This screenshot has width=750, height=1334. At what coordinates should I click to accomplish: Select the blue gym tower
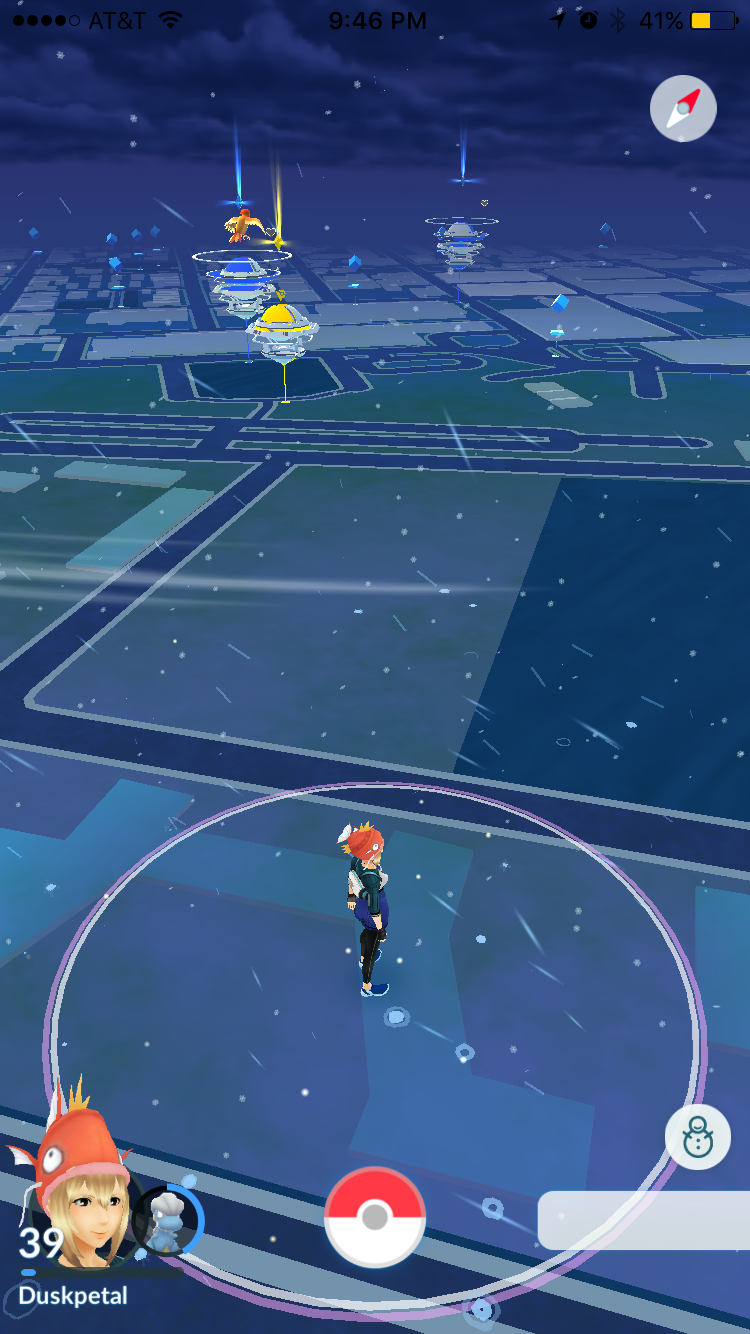click(x=239, y=278)
